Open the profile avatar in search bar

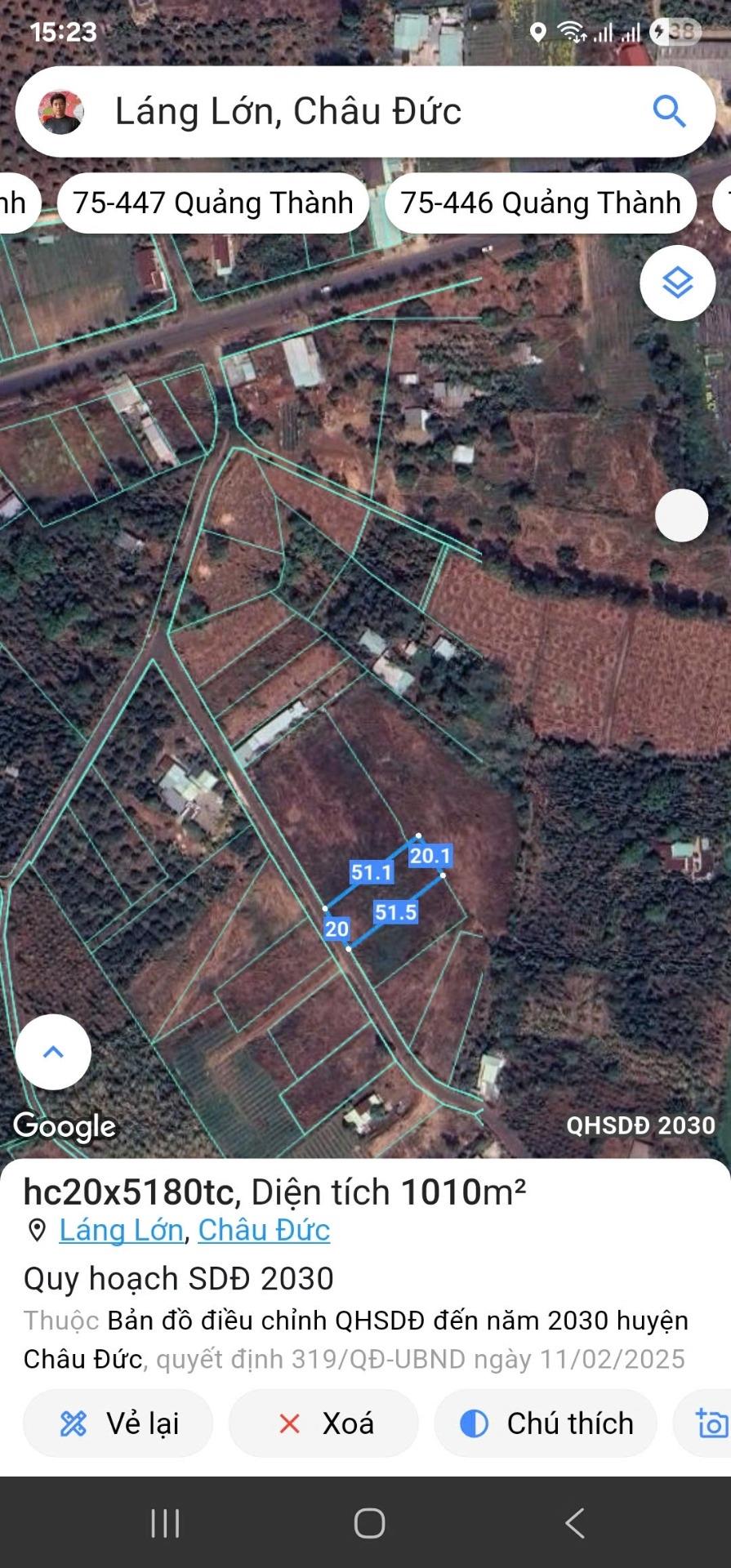pos(61,112)
